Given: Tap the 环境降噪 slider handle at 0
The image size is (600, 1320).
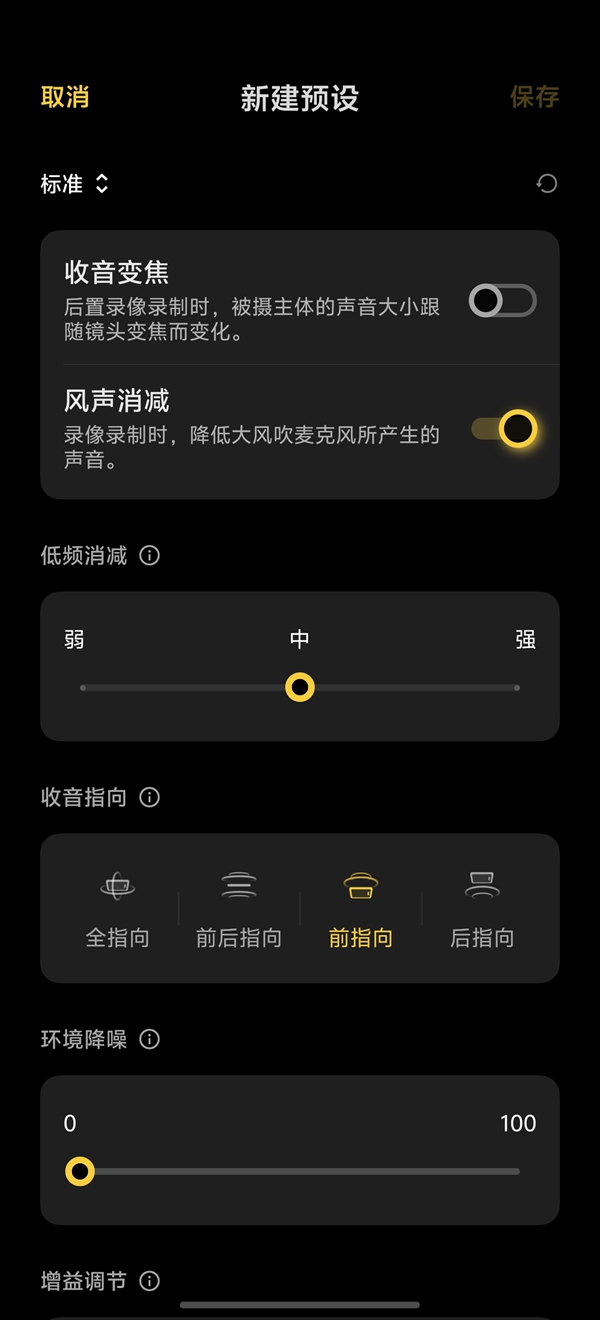Looking at the screenshot, I should tap(80, 1171).
